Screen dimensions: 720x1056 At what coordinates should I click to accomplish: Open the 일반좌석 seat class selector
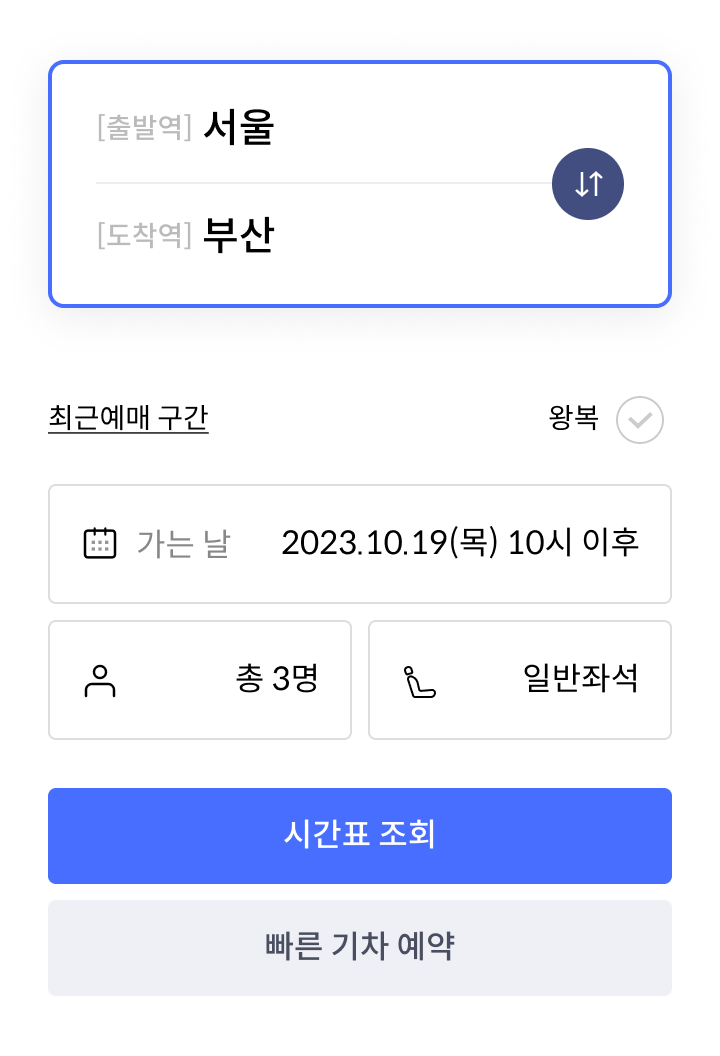coord(520,679)
